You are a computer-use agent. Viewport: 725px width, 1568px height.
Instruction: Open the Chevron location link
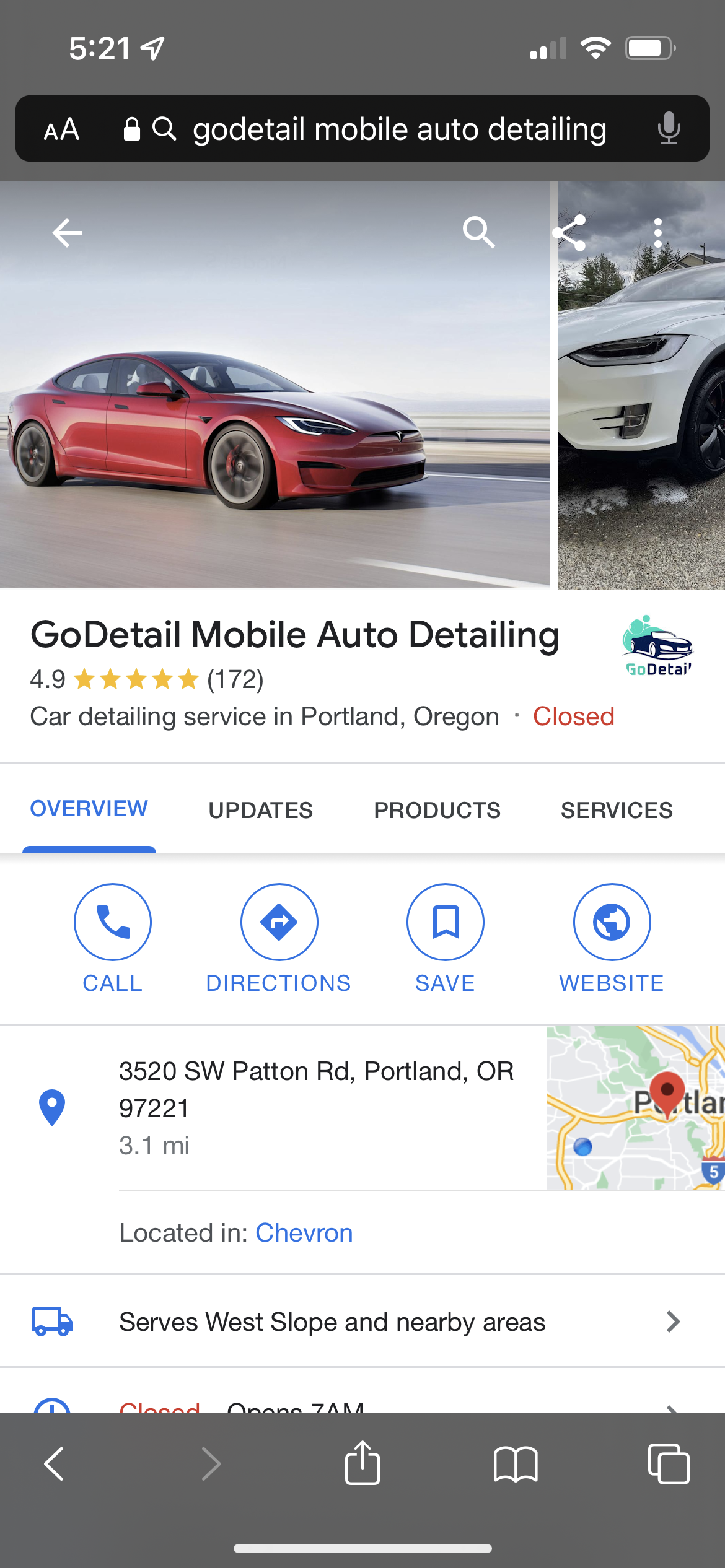304,1233
